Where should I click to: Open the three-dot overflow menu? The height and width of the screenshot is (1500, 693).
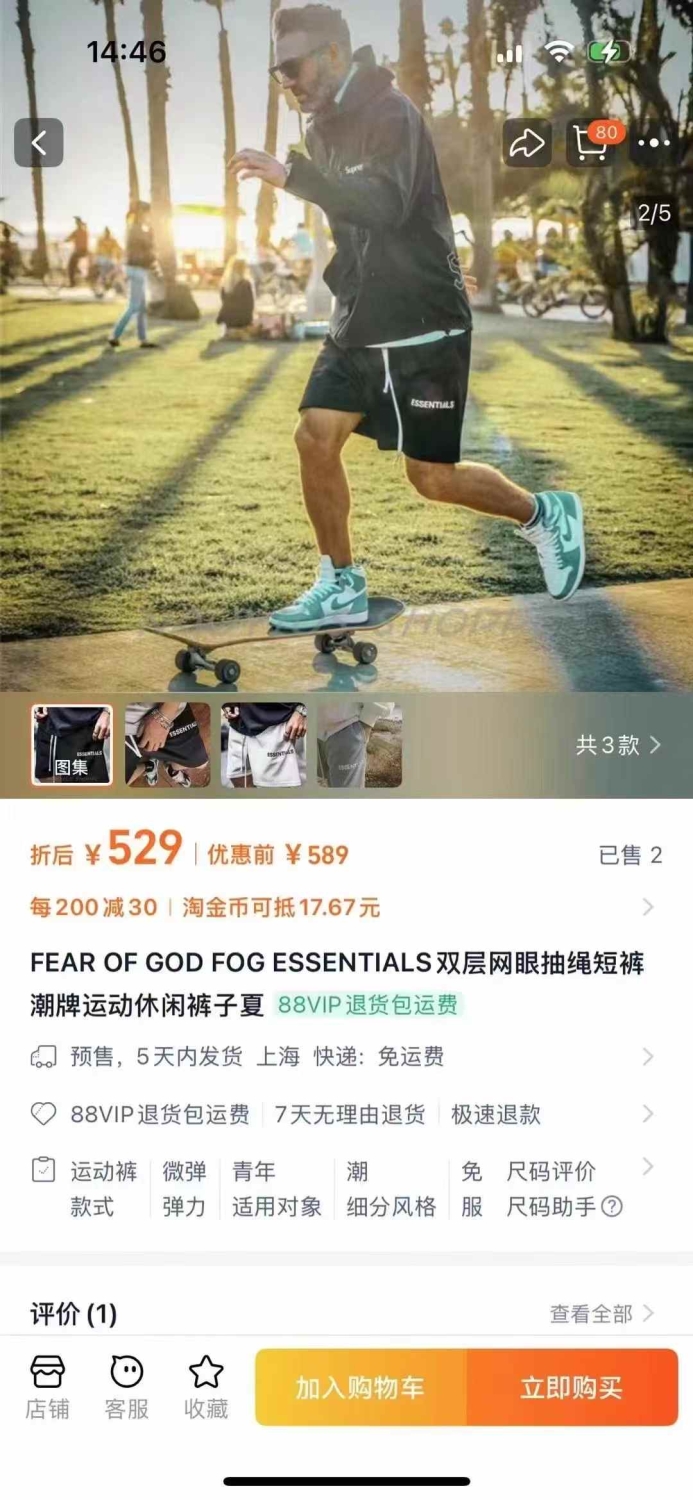pyautogui.click(x=654, y=143)
